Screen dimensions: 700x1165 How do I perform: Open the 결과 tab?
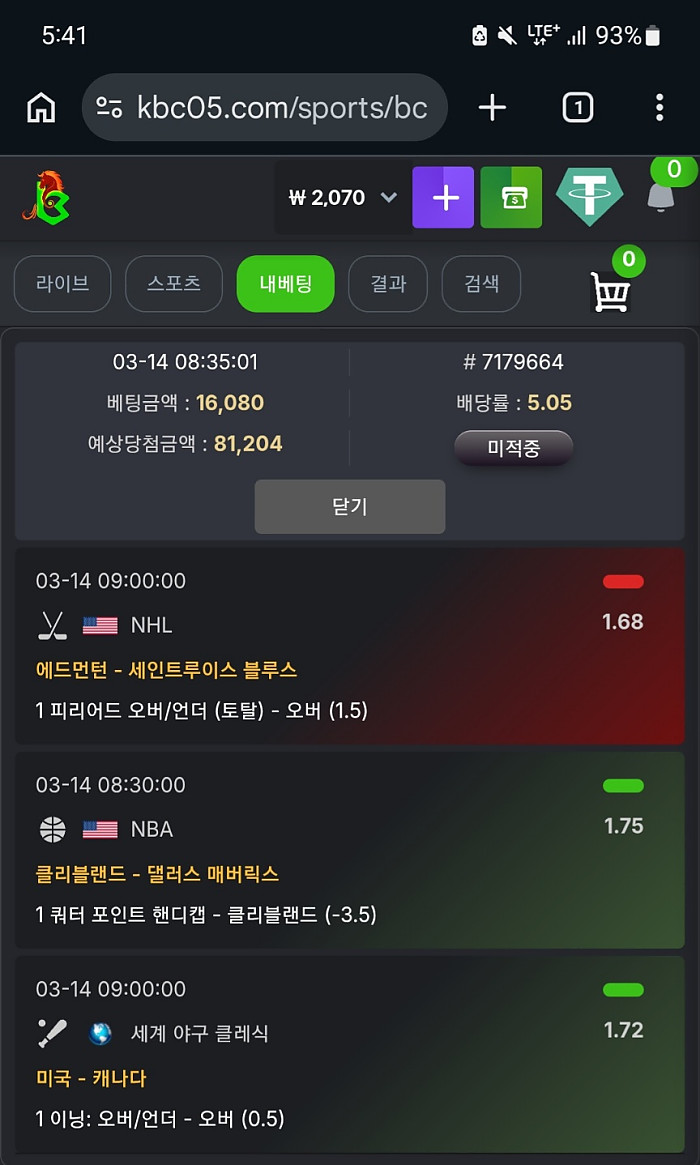388,284
